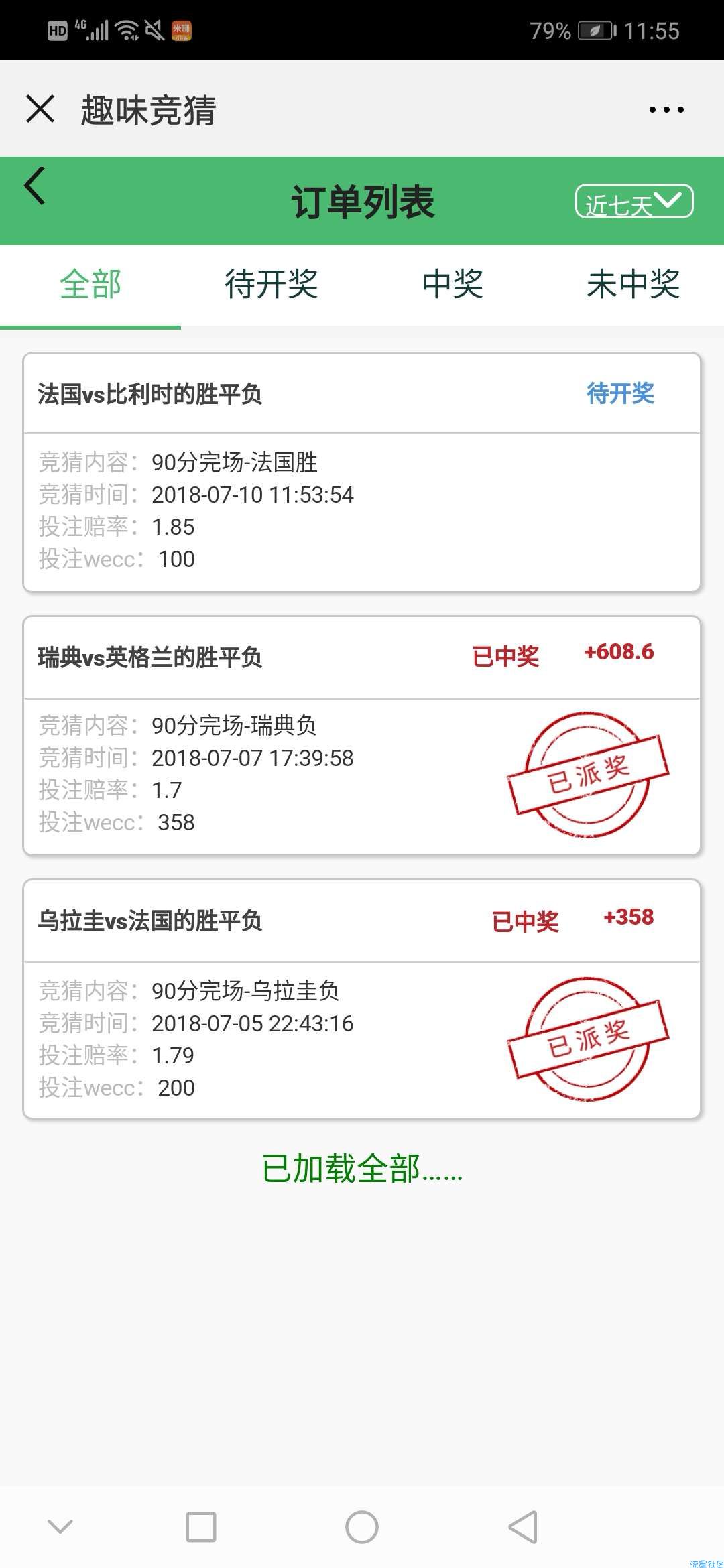Go back from the 订单列表 page
Viewport: 724px width, 1568px height.
click(35, 186)
